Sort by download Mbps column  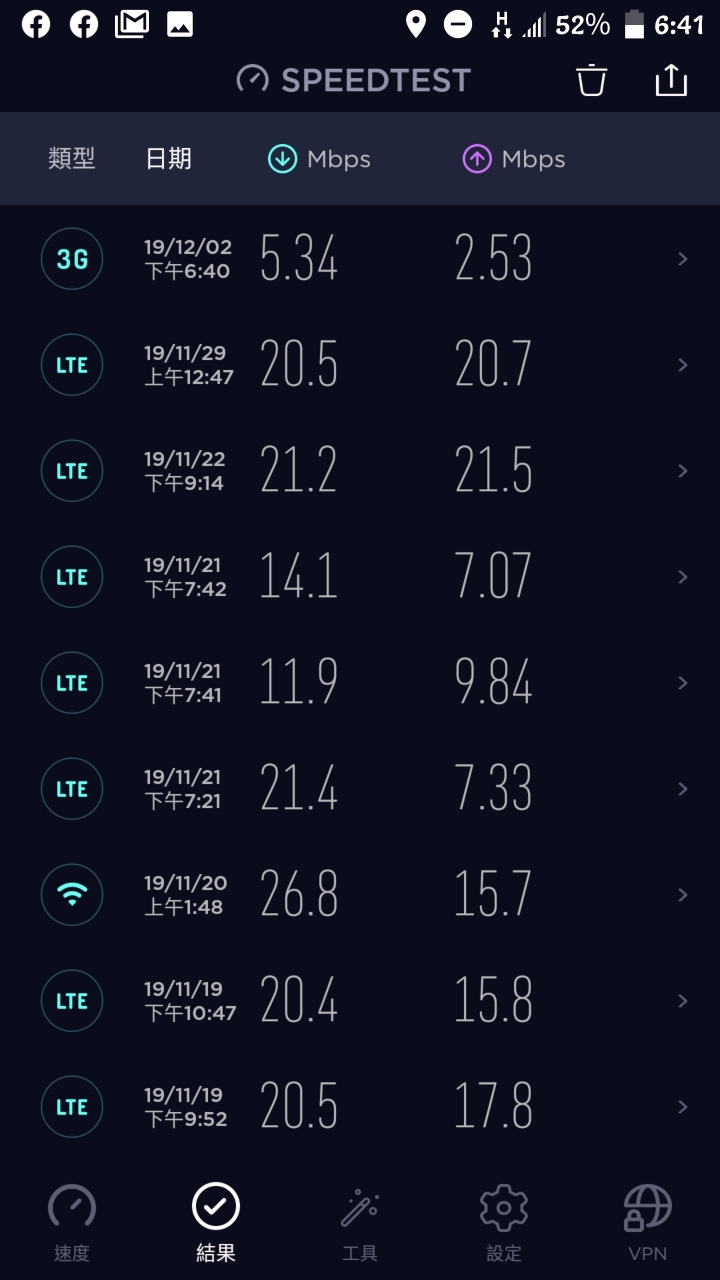[319, 159]
